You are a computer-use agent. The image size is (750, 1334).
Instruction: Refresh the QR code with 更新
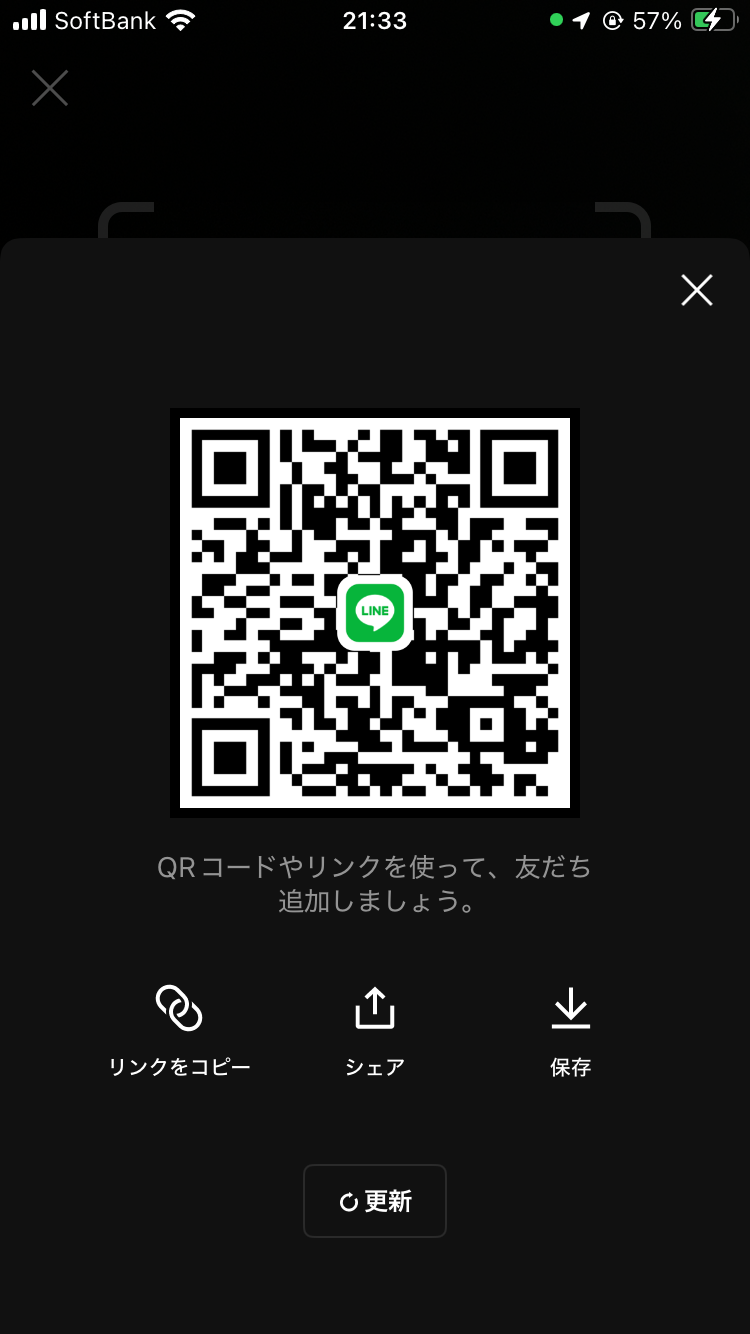(x=375, y=1201)
